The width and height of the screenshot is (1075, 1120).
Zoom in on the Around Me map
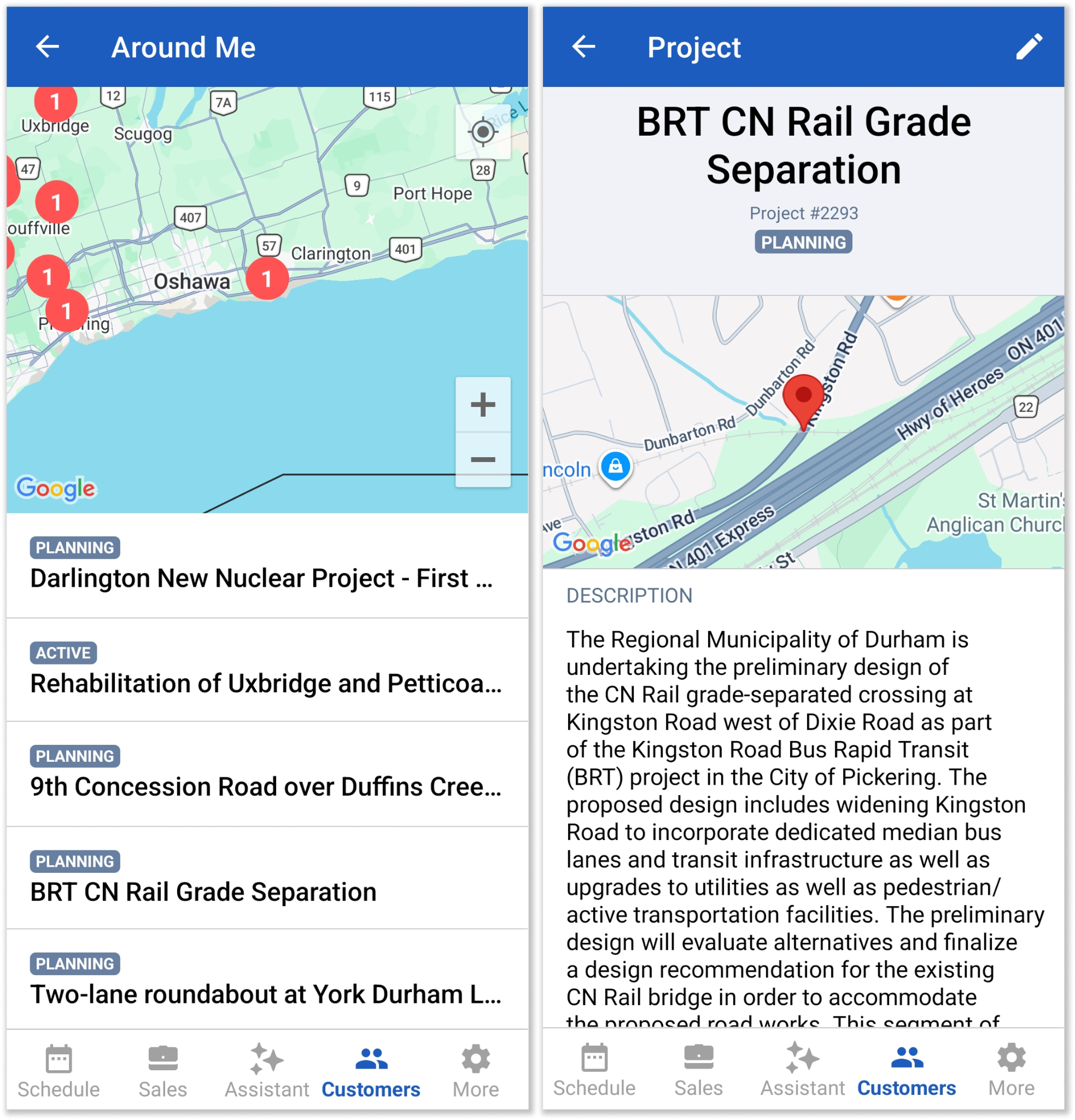[483, 405]
